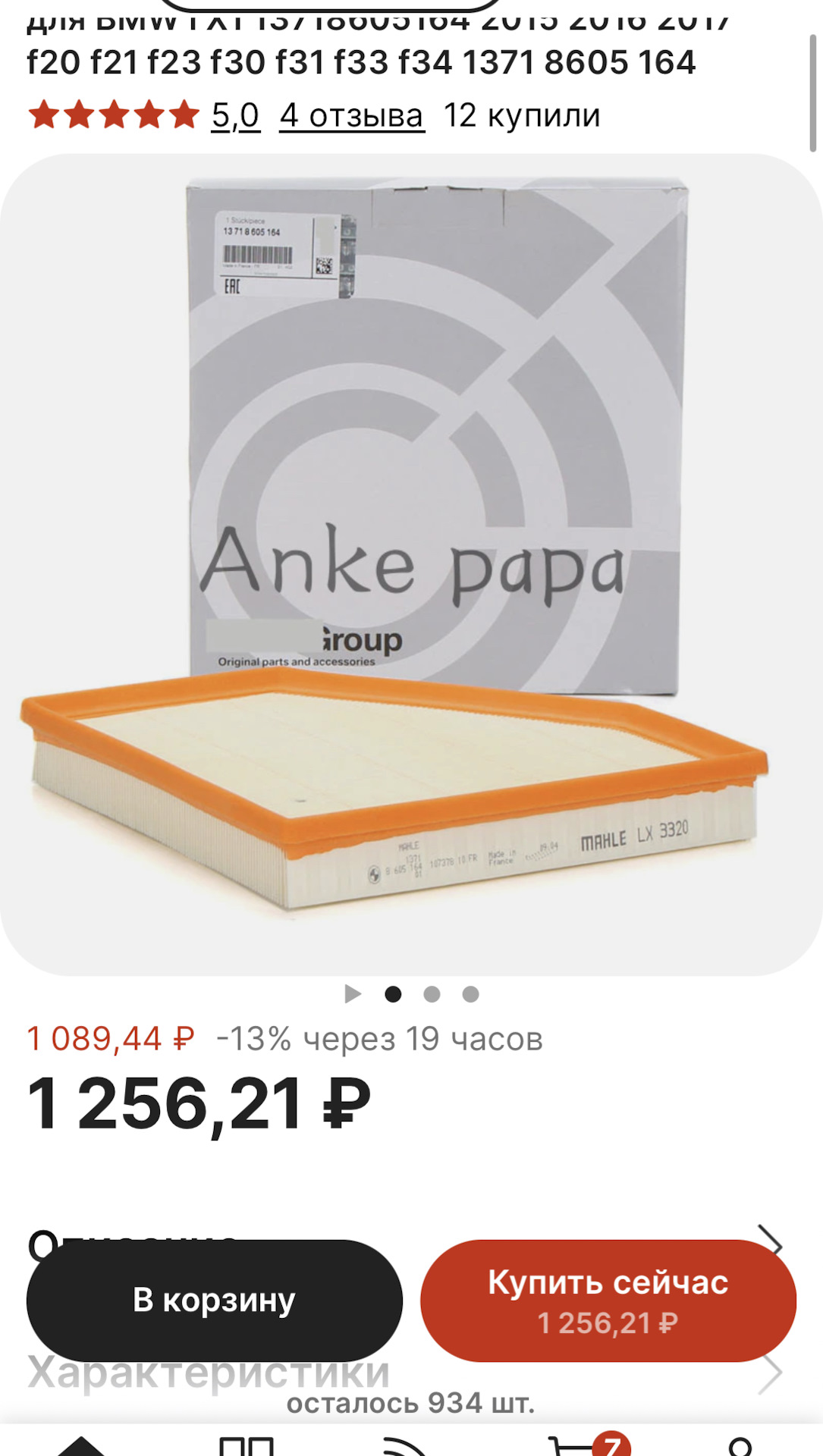Viewport: 823px width, 1456px height.
Task: Go to the home tab
Action: pyautogui.click(x=81, y=1445)
